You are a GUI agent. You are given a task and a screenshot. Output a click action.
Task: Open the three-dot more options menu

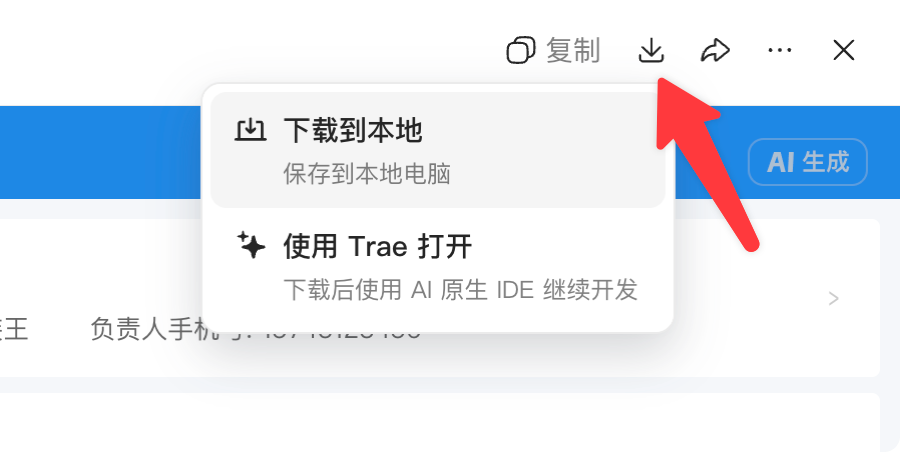click(780, 51)
